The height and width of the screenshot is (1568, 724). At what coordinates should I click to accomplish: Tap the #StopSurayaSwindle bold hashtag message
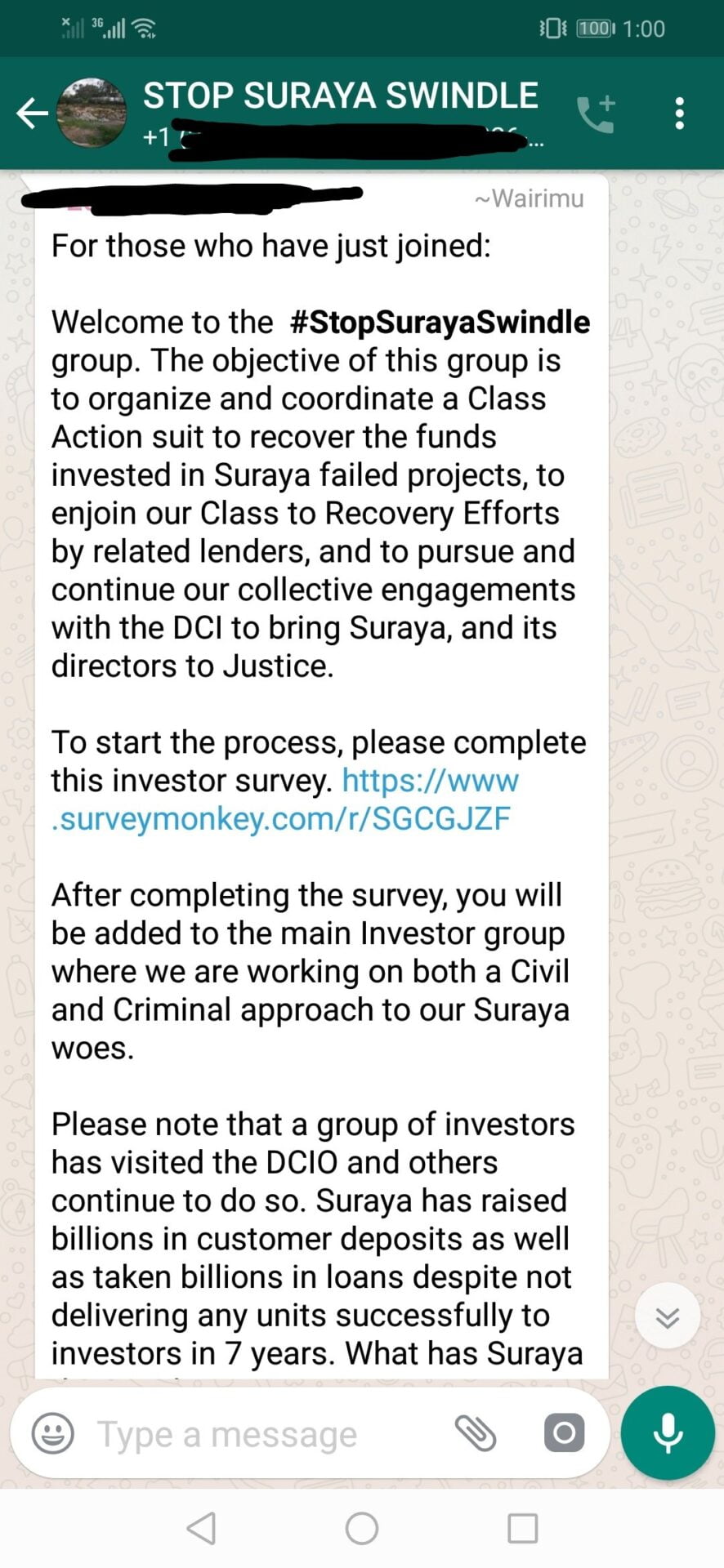(440, 322)
